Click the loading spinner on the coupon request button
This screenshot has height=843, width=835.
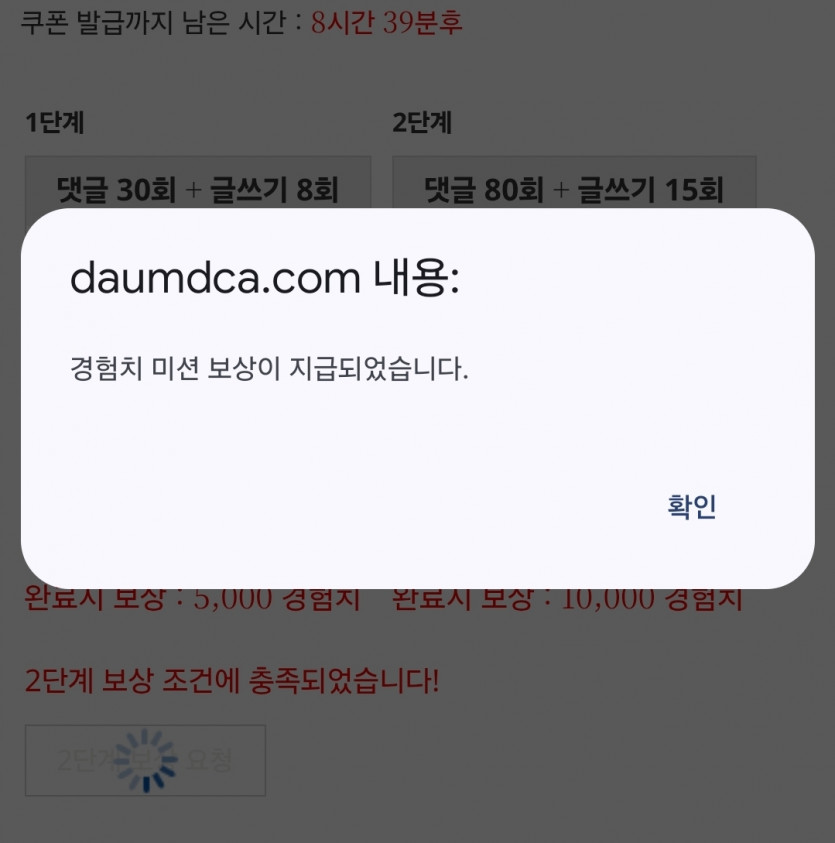coord(144,760)
